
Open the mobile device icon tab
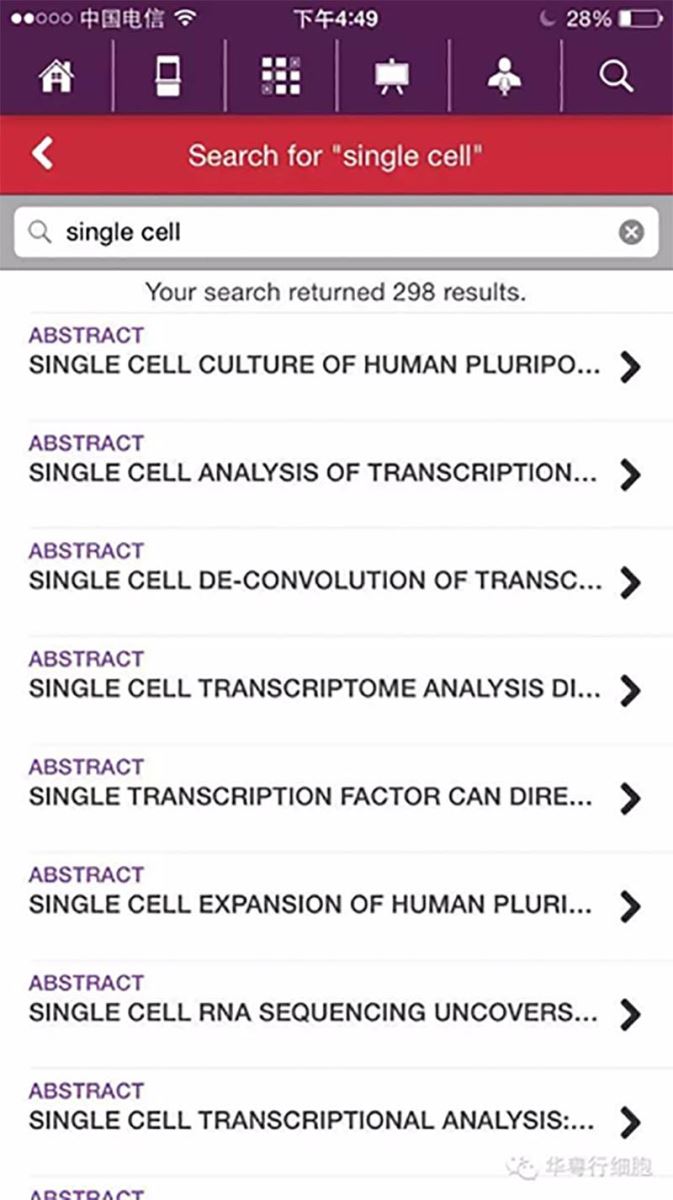pos(169,77)
